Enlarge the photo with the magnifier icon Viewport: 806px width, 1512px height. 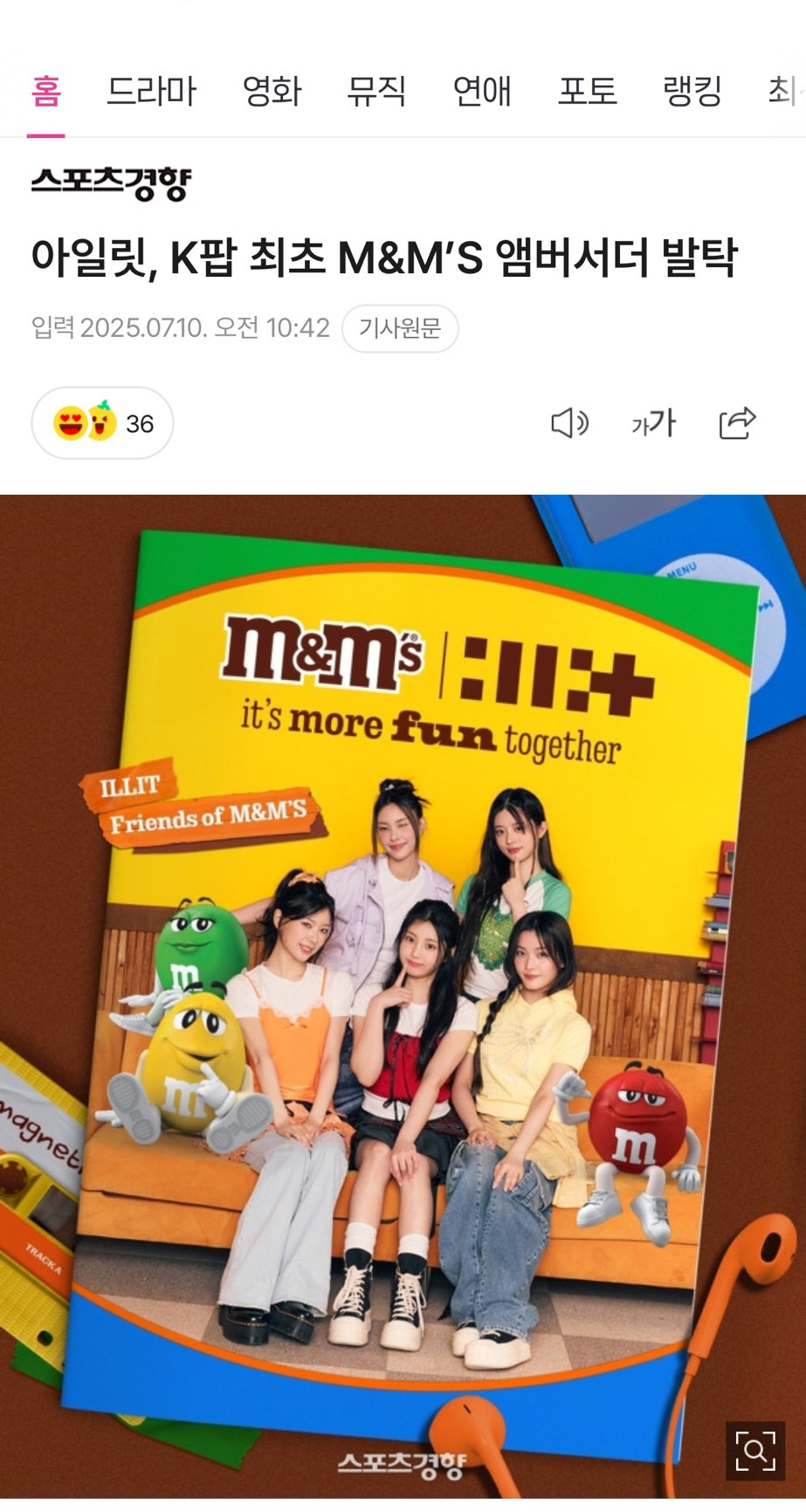[754, 1451]
